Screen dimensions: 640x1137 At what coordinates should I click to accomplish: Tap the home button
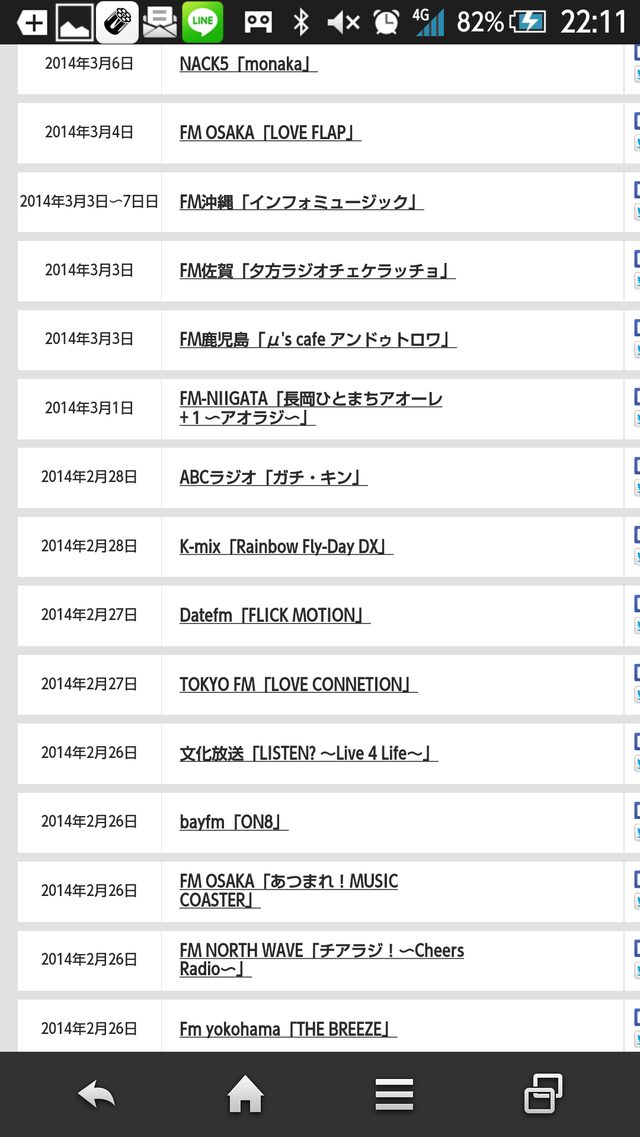point(245,1095)
